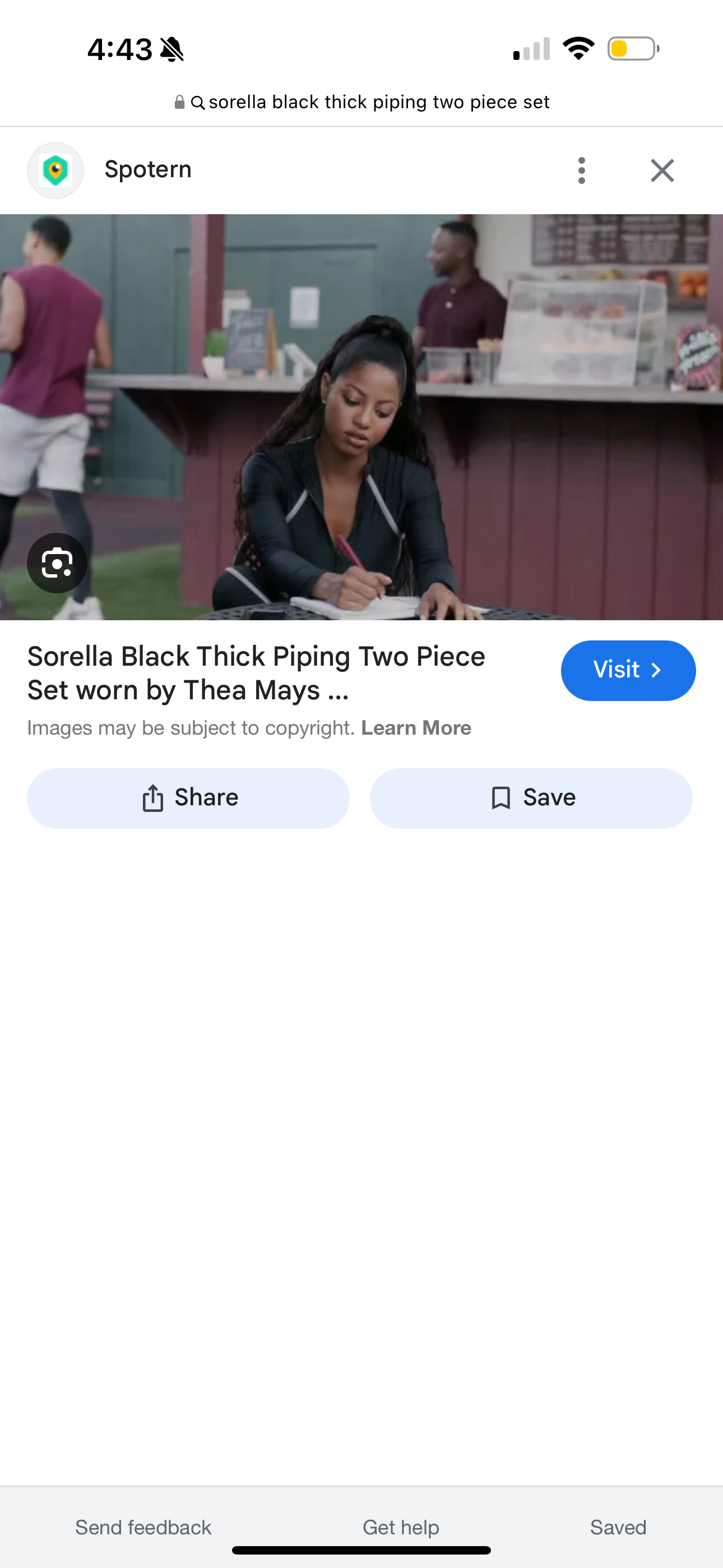The image size is (723, 1568).
Task: Open the Spotern source site
Action: click(148, 169)
